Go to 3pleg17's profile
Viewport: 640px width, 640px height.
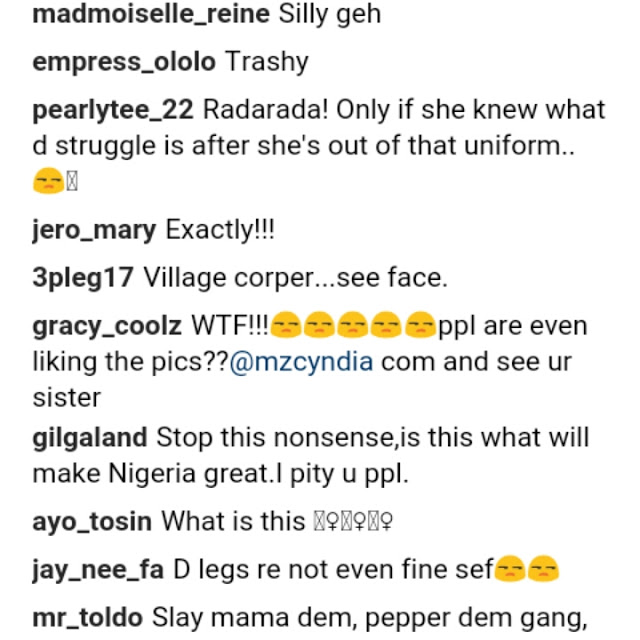[x=83, y=278]
